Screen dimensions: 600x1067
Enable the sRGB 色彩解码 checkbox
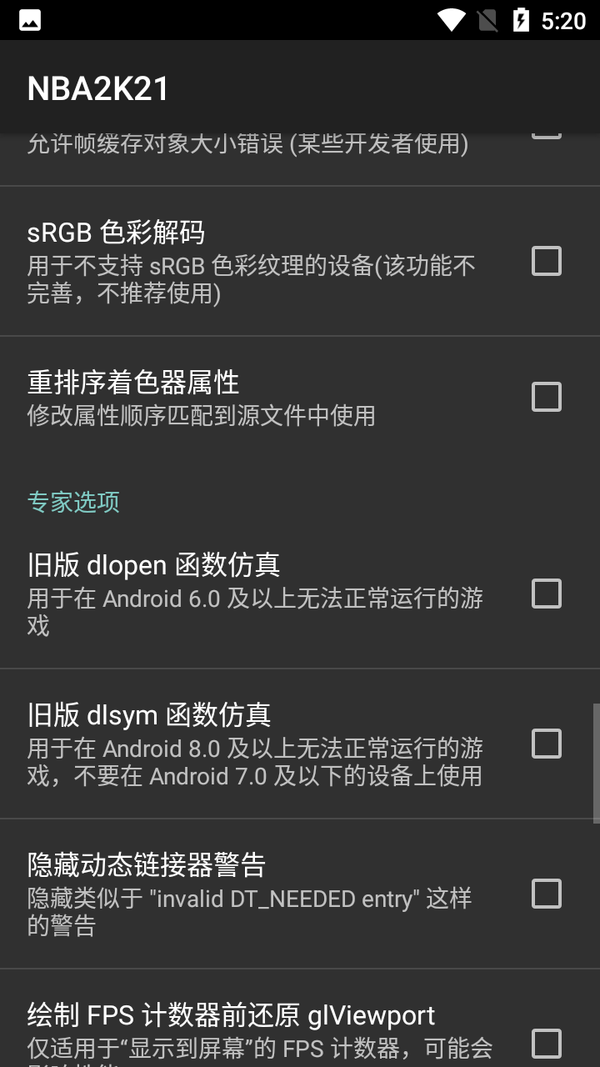pos(546,261)
